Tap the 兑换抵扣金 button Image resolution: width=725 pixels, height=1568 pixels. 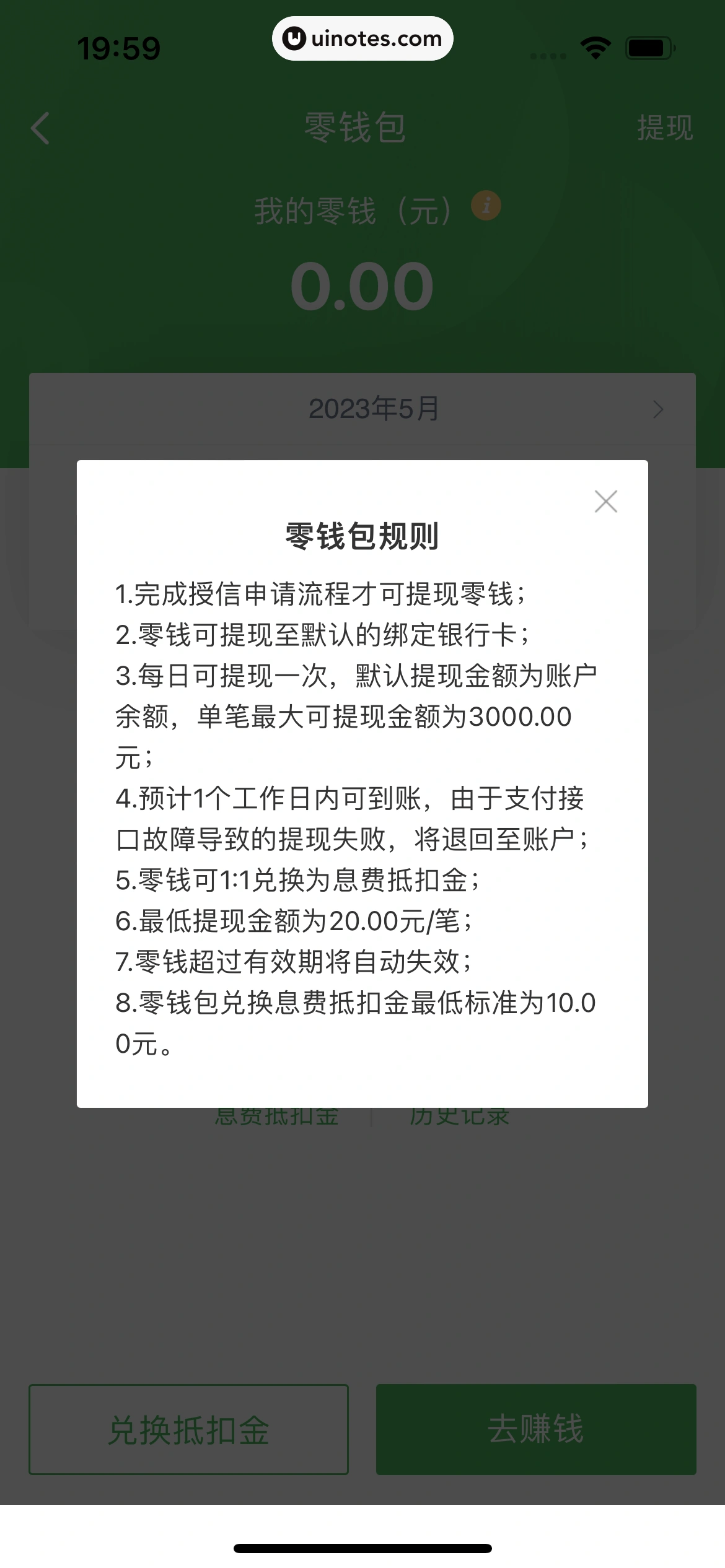[188, 1429]
